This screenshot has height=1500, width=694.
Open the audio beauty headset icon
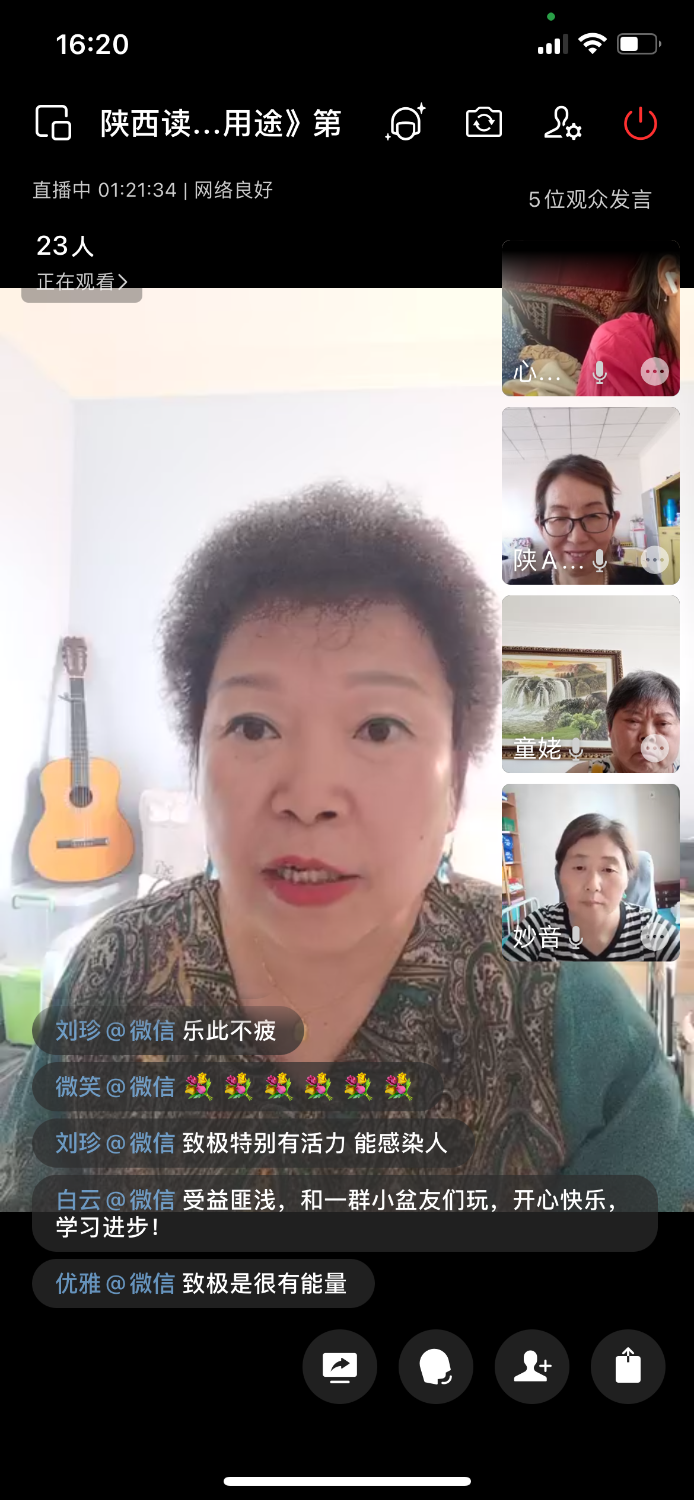(x=405, y=123)
